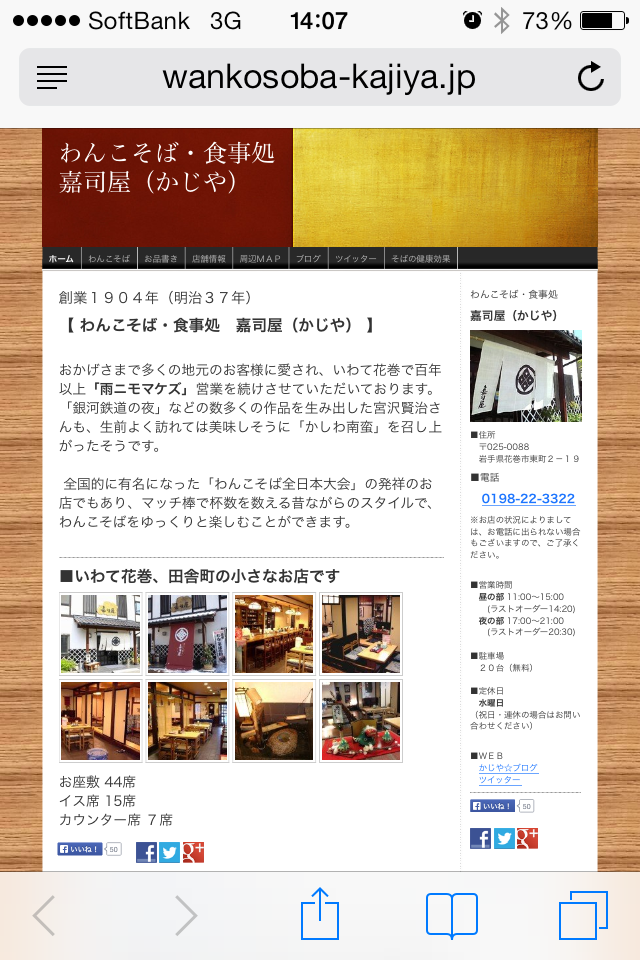Image resolution: width=640 pixels, height=960 pixels.
Task: View the そばの健康効果 tab
Action: click(420, 258)
